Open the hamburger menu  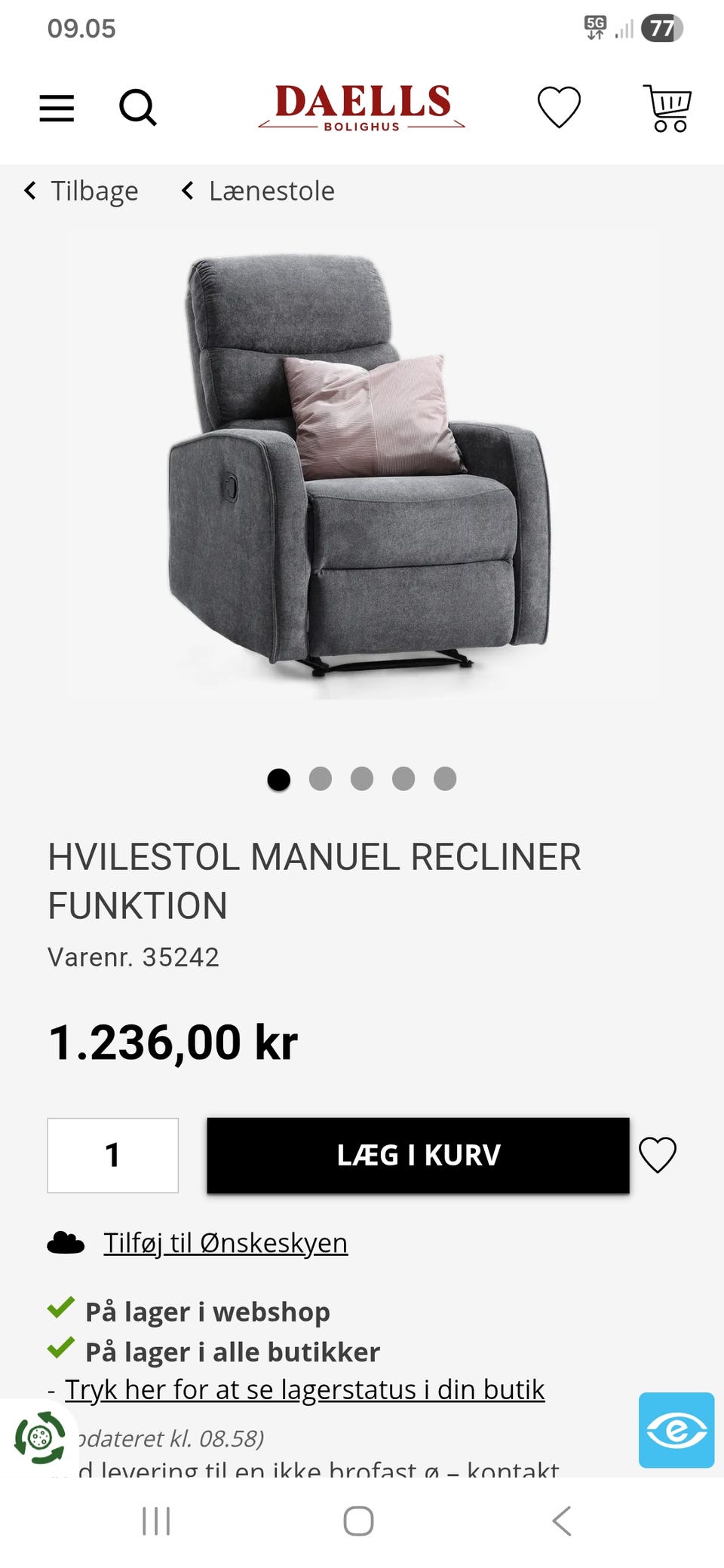[57, 108]
